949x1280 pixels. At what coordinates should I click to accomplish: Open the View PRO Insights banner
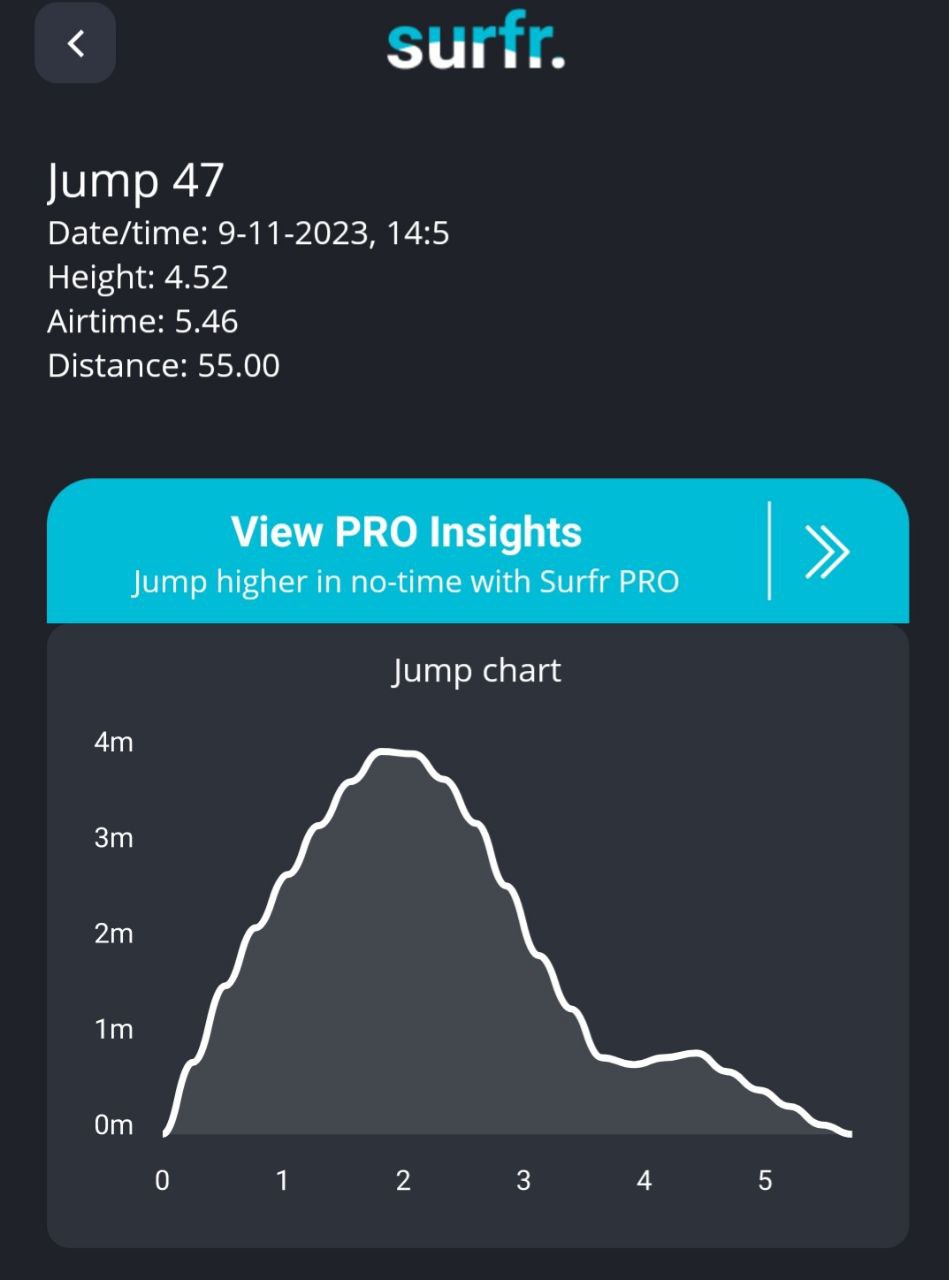(477, 551)
